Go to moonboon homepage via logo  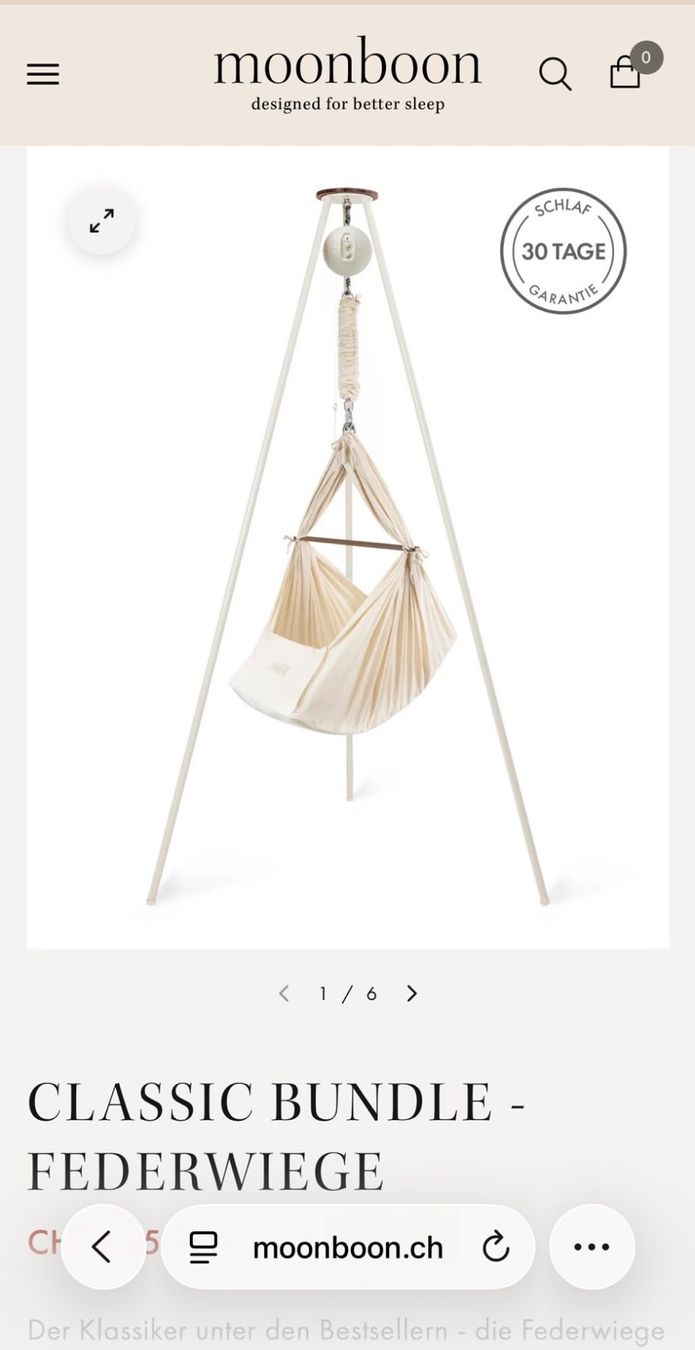(347, 74)
